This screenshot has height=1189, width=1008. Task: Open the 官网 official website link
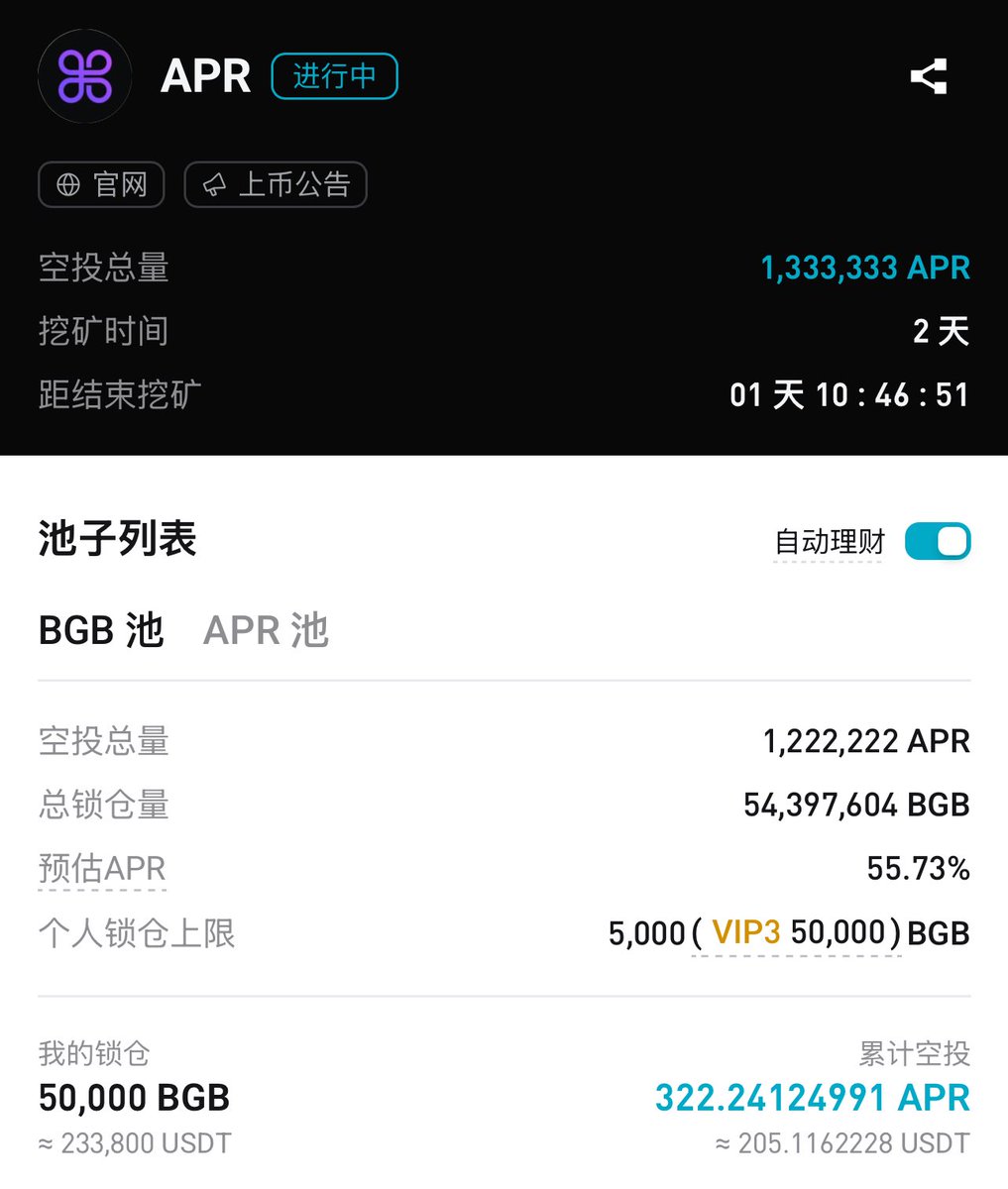(101, 184)
